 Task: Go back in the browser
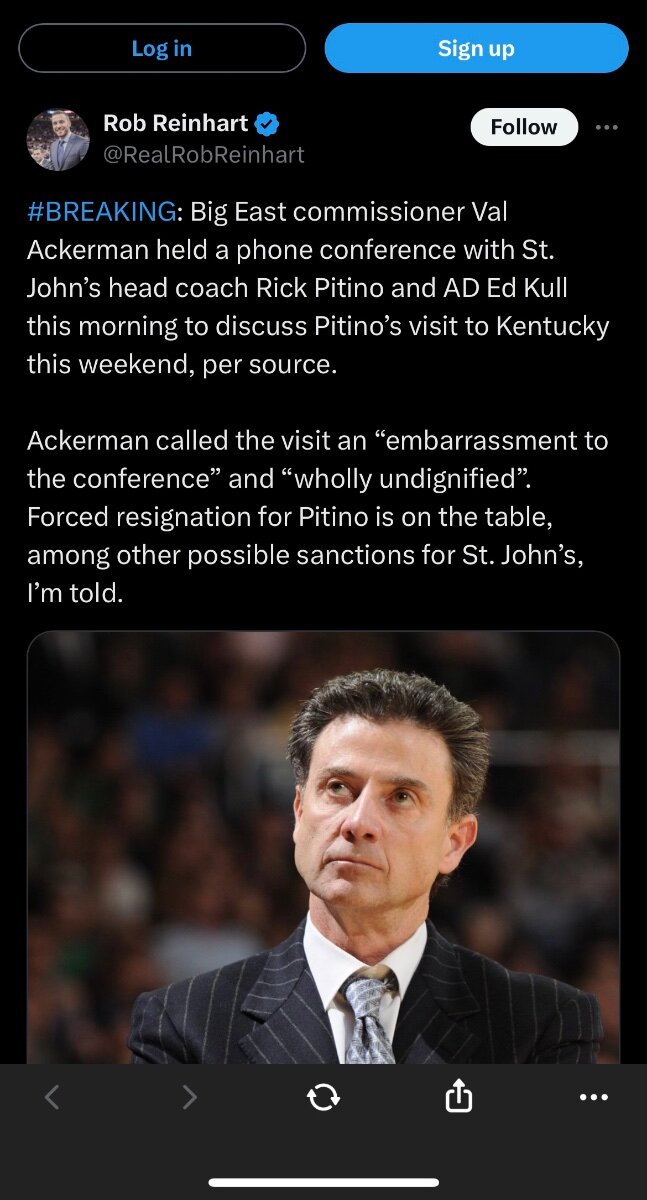pos(53,1097)
